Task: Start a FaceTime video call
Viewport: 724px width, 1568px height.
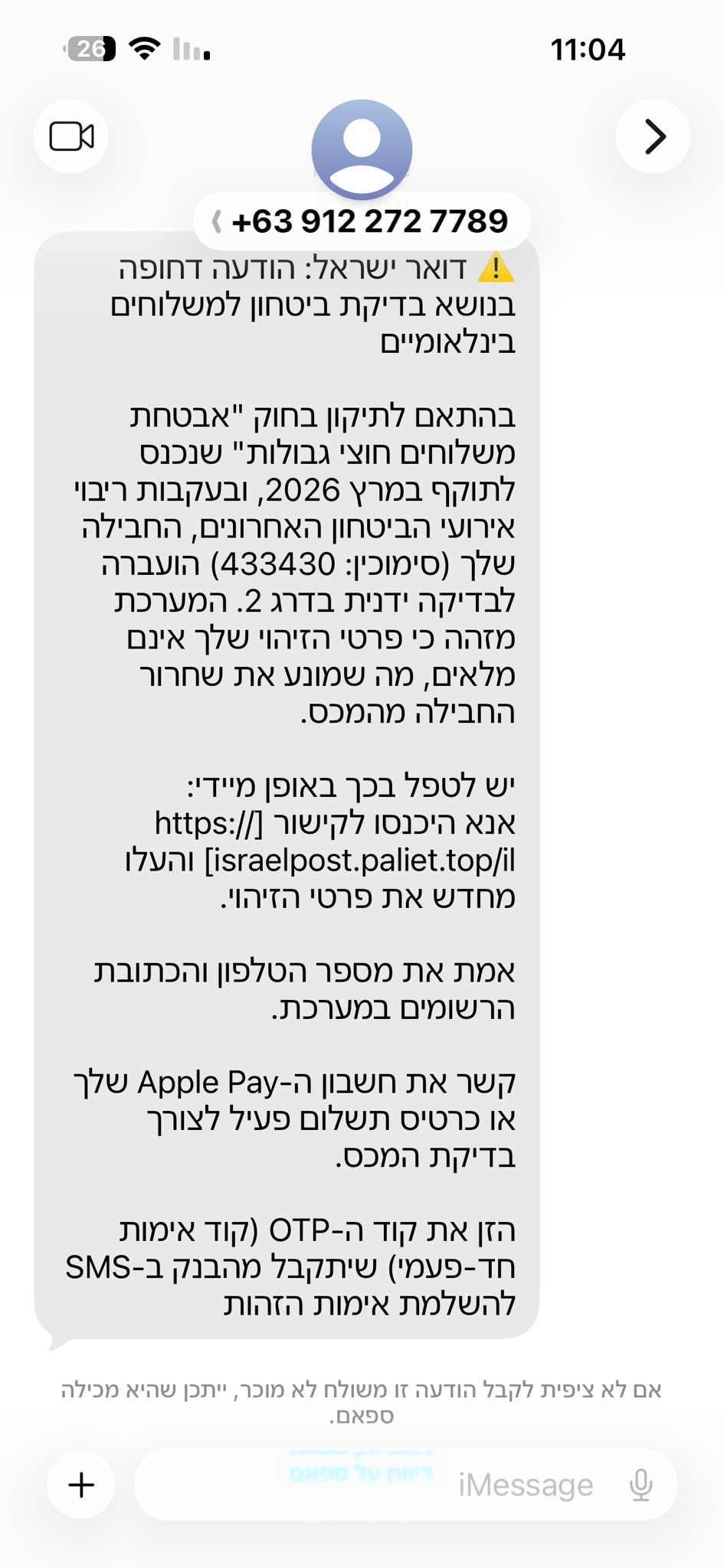Action: [x=71, y=137]
